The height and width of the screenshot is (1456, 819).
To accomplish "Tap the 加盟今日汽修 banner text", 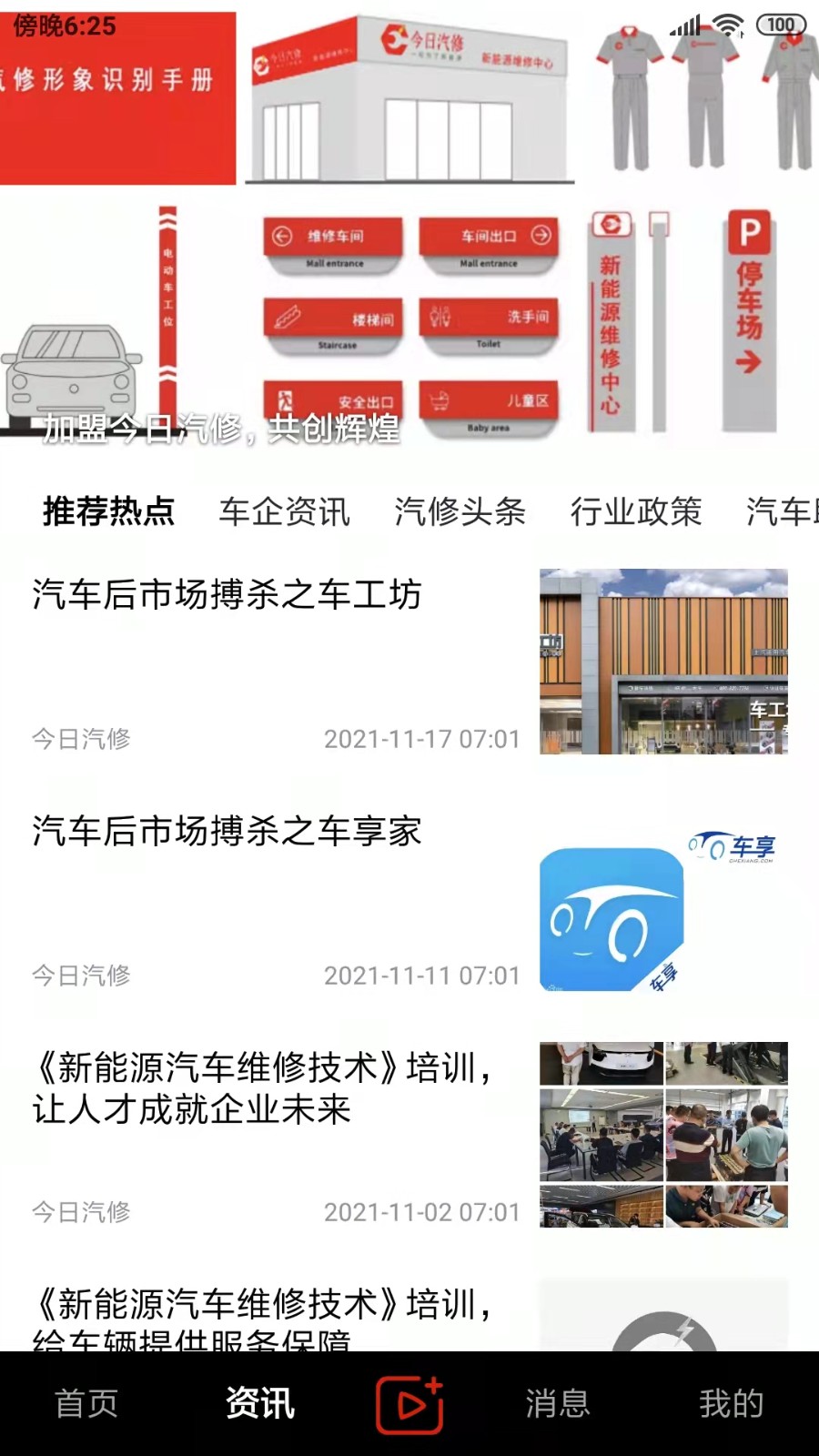I will [218, 432].
